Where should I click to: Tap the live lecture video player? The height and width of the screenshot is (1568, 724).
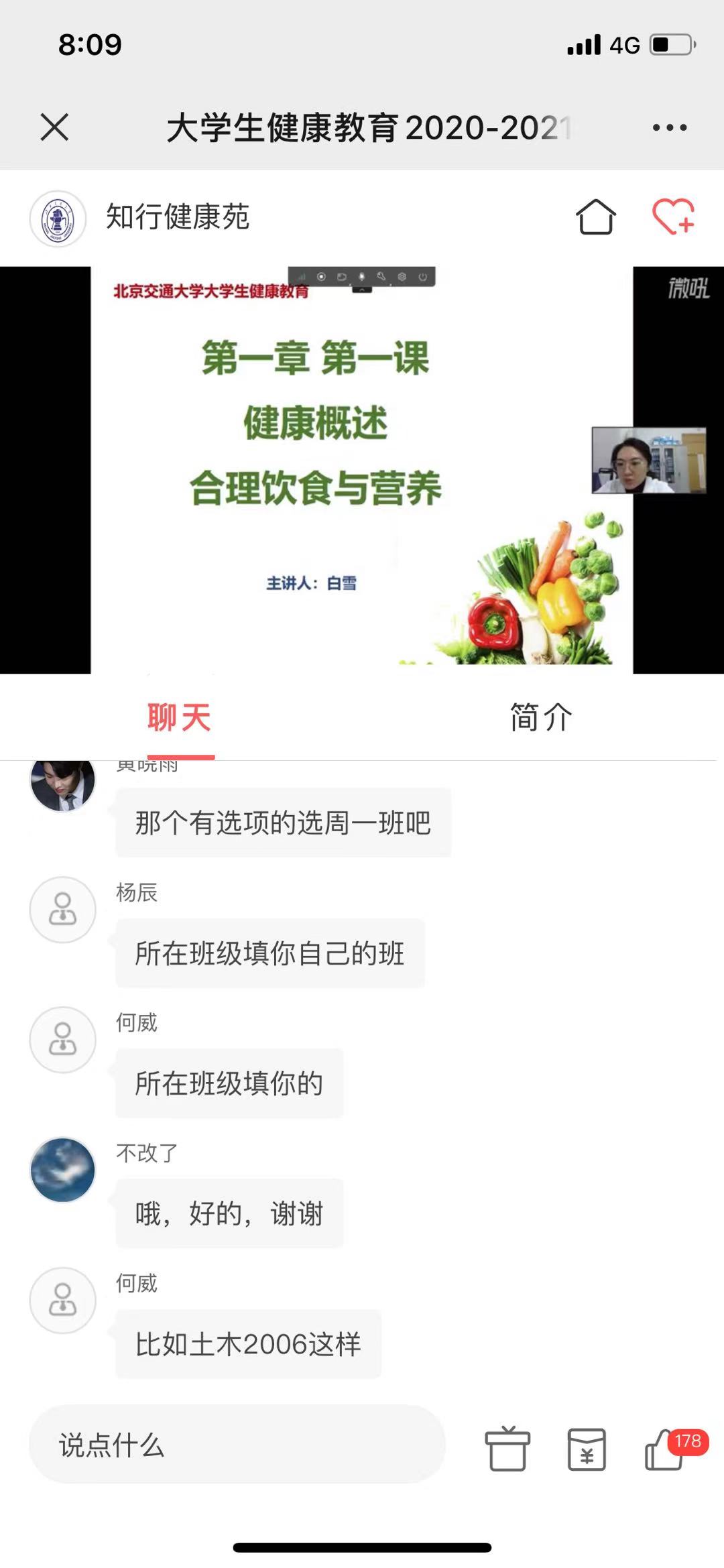tap(362, 469)
